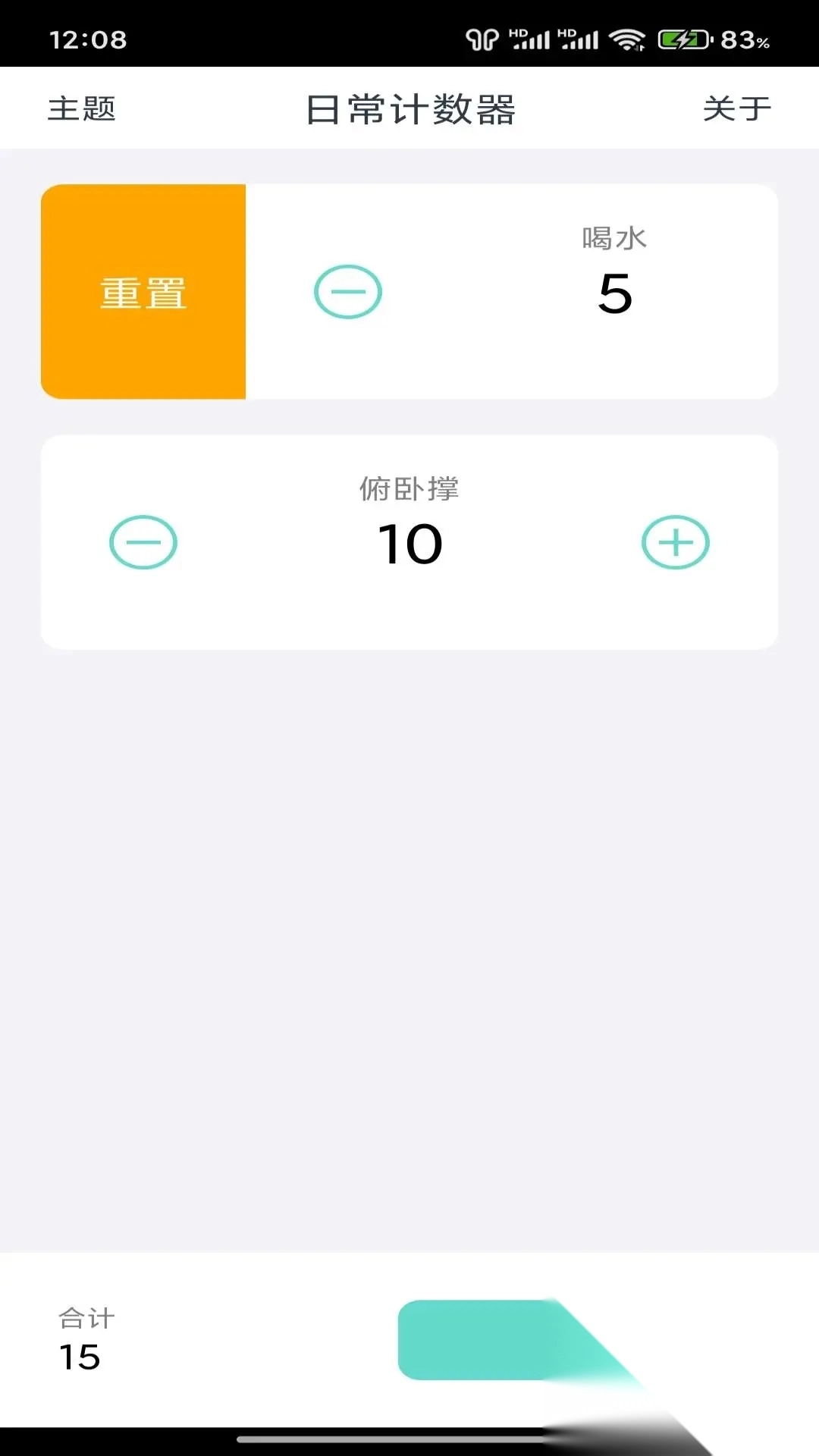Tap the orange 重置 reset button
Viewport: 819px width, 1456px height.
point(143,292)
